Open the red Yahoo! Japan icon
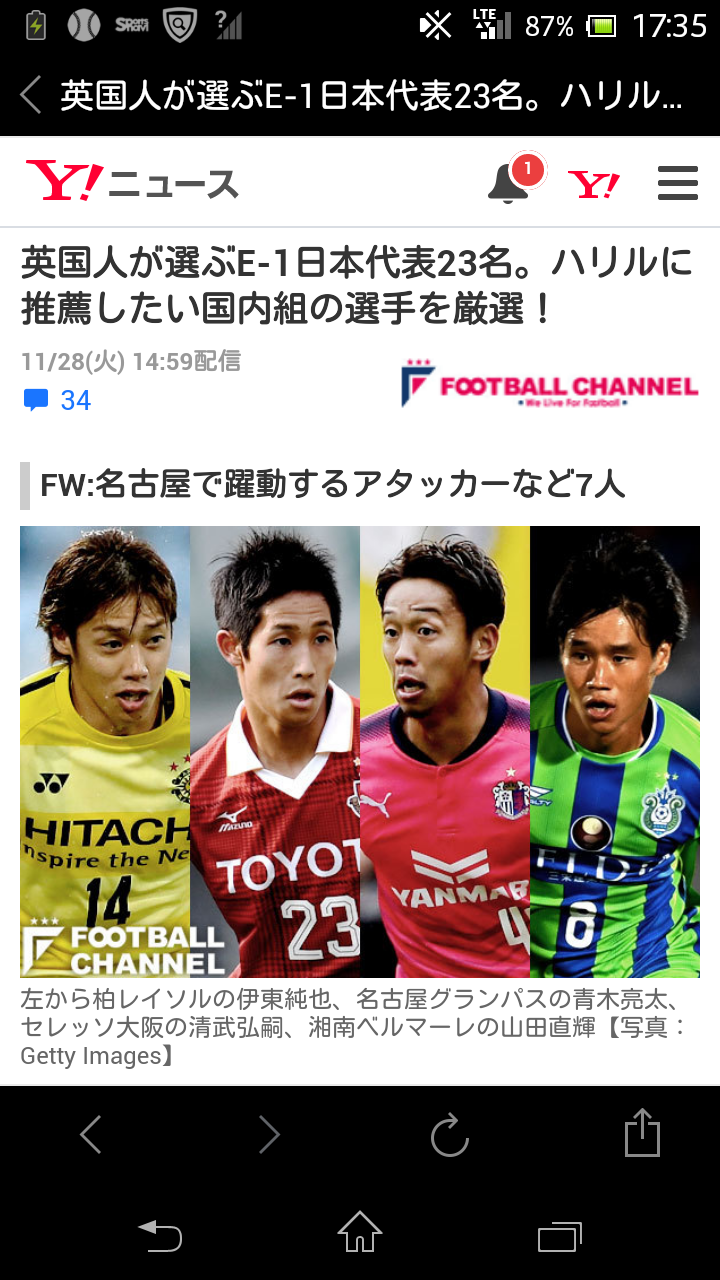The width and height of the screenshot is (720, 1280). (594, 184)
